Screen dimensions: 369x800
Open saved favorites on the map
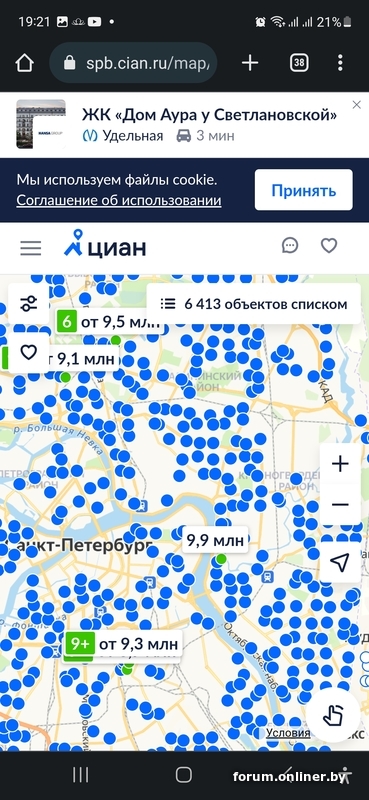(x=29, y=352)
